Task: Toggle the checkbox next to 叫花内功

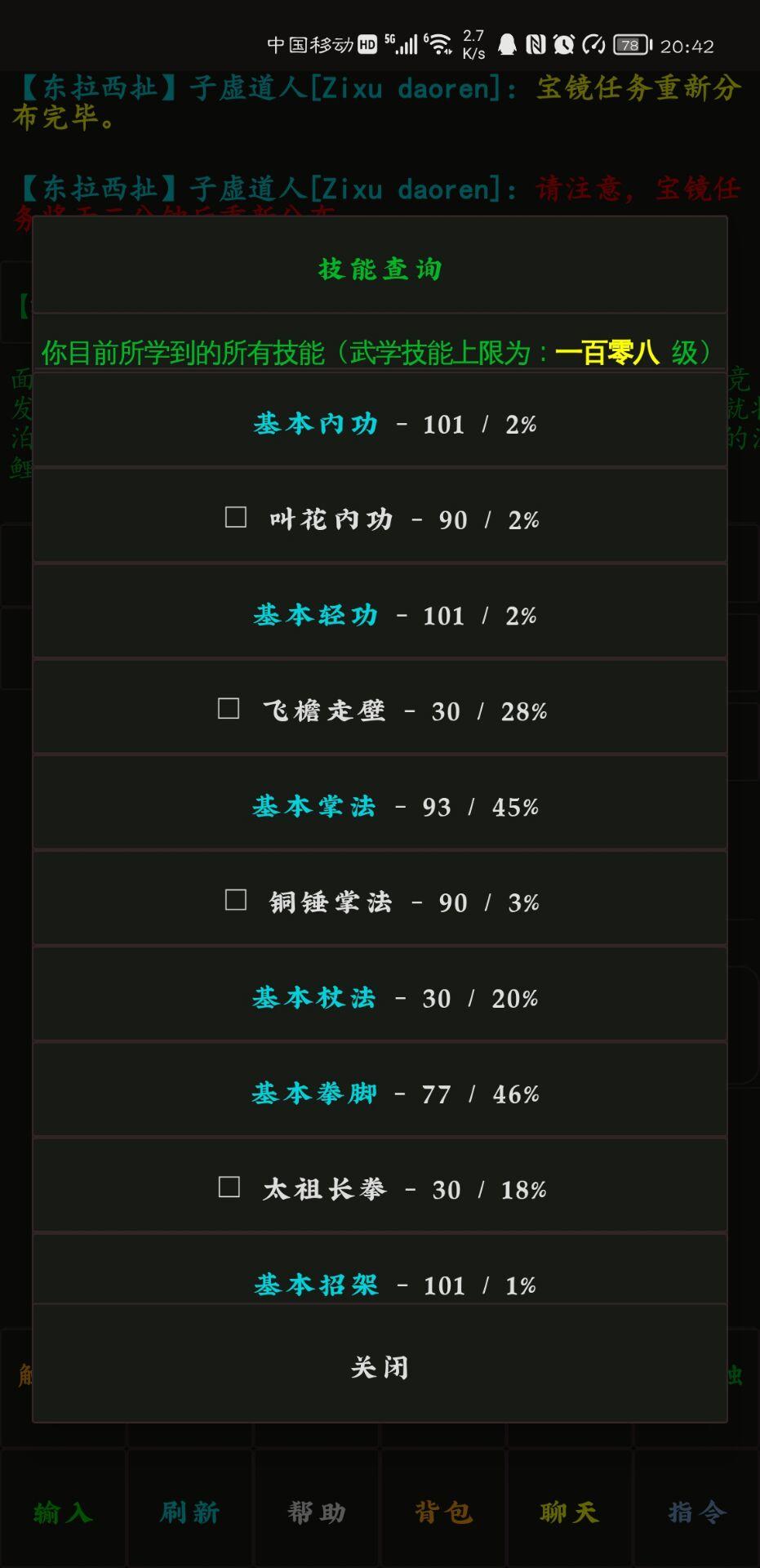Action: coord(235,516)
